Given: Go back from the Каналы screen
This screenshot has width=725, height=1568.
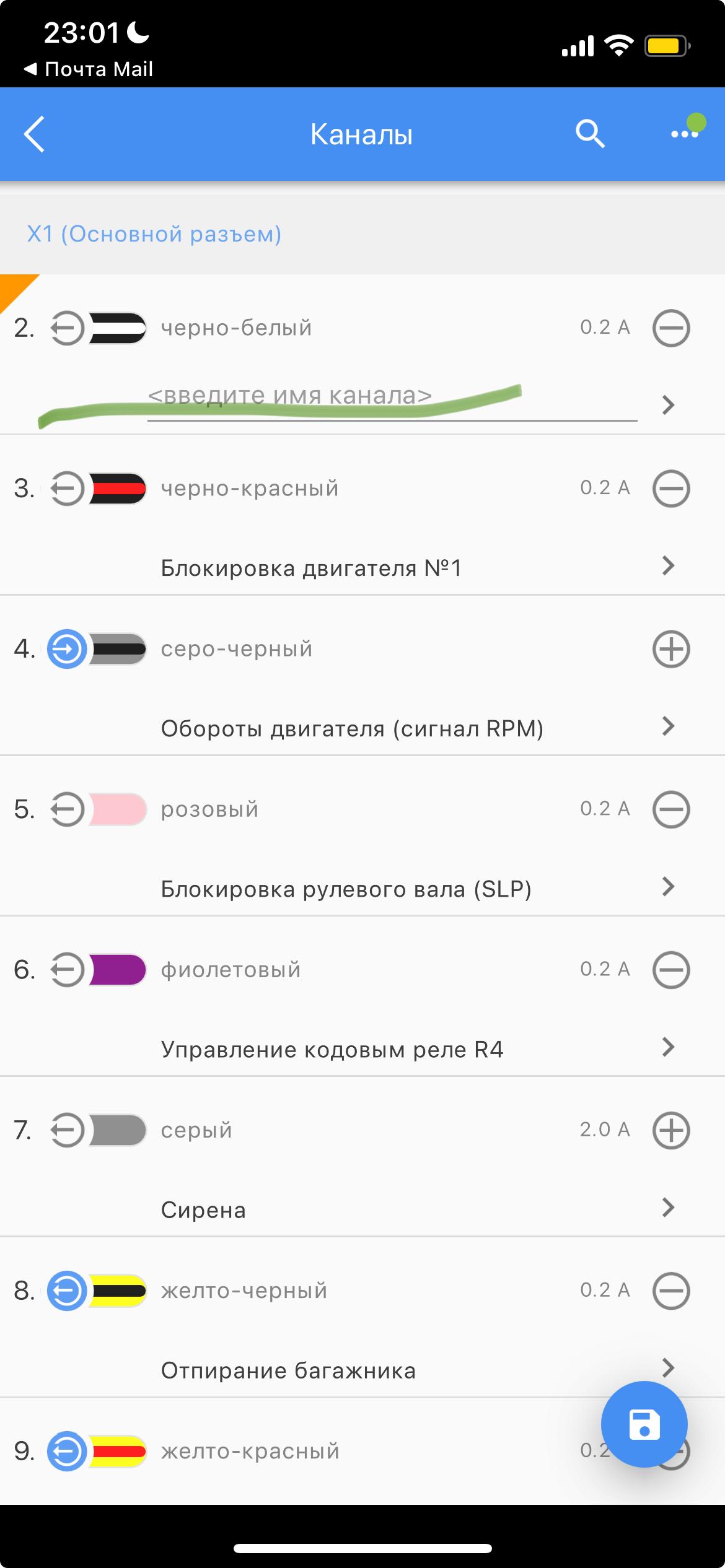Looking at the screenshot, I should [35, 134].
